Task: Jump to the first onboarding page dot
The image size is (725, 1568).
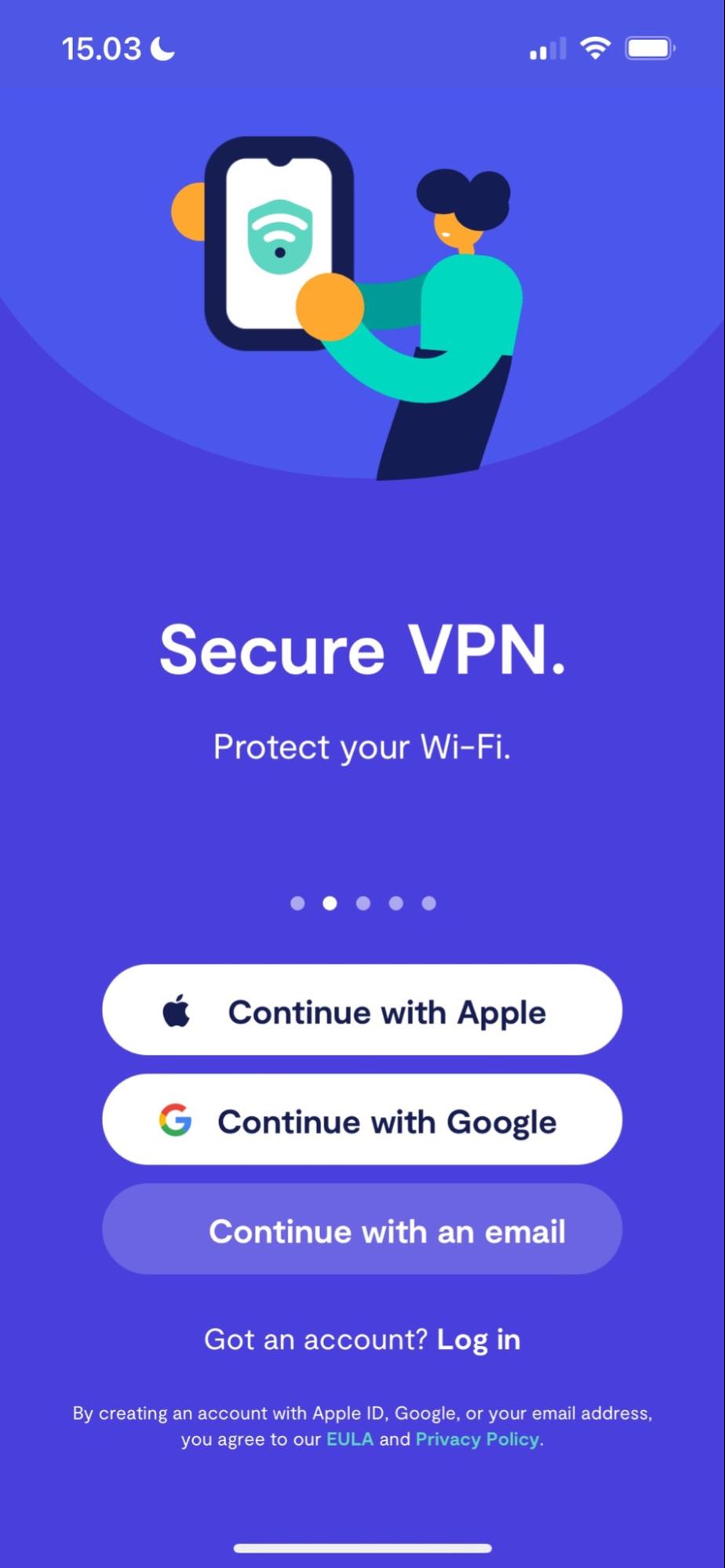Action: pyautogui.click(x=297, y=904)
